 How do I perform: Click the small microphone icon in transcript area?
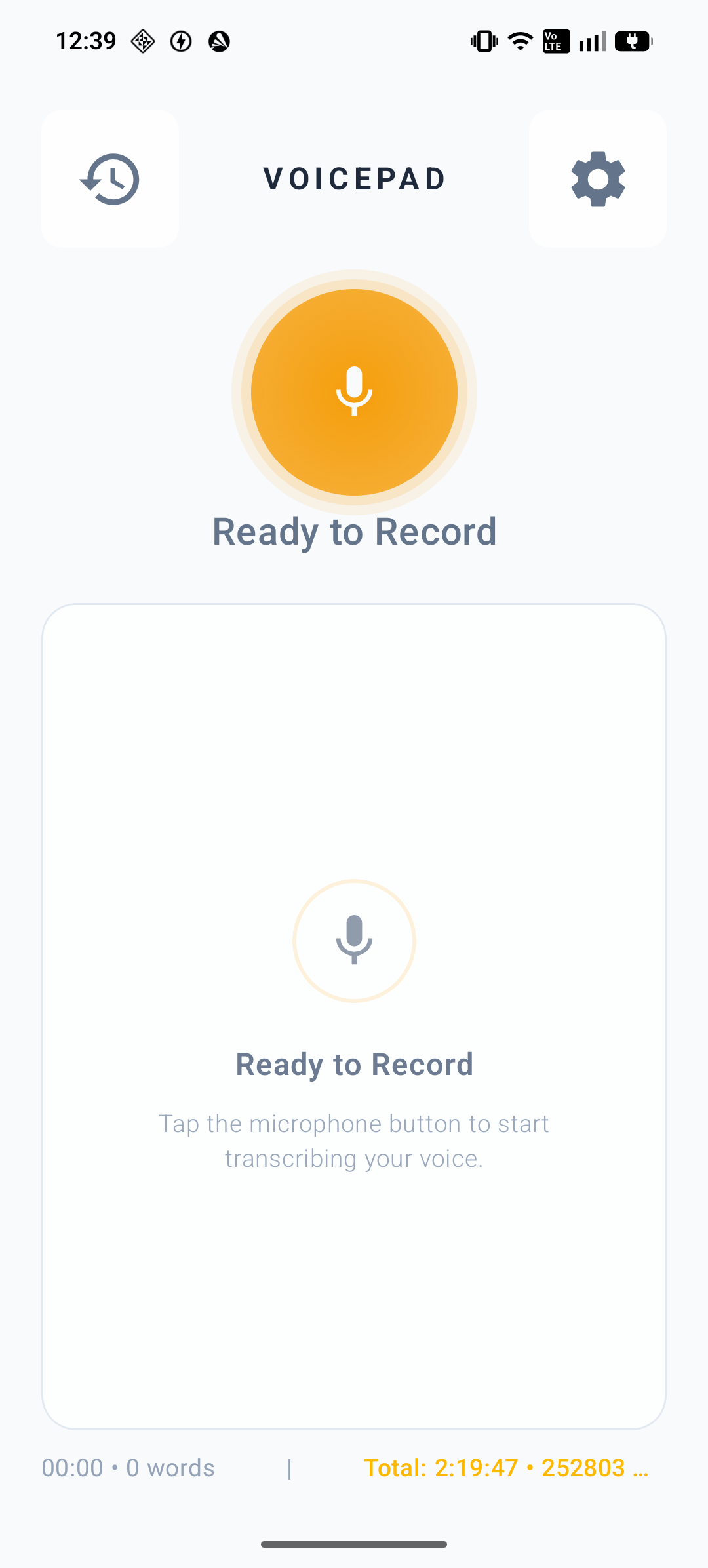point(353,941)
